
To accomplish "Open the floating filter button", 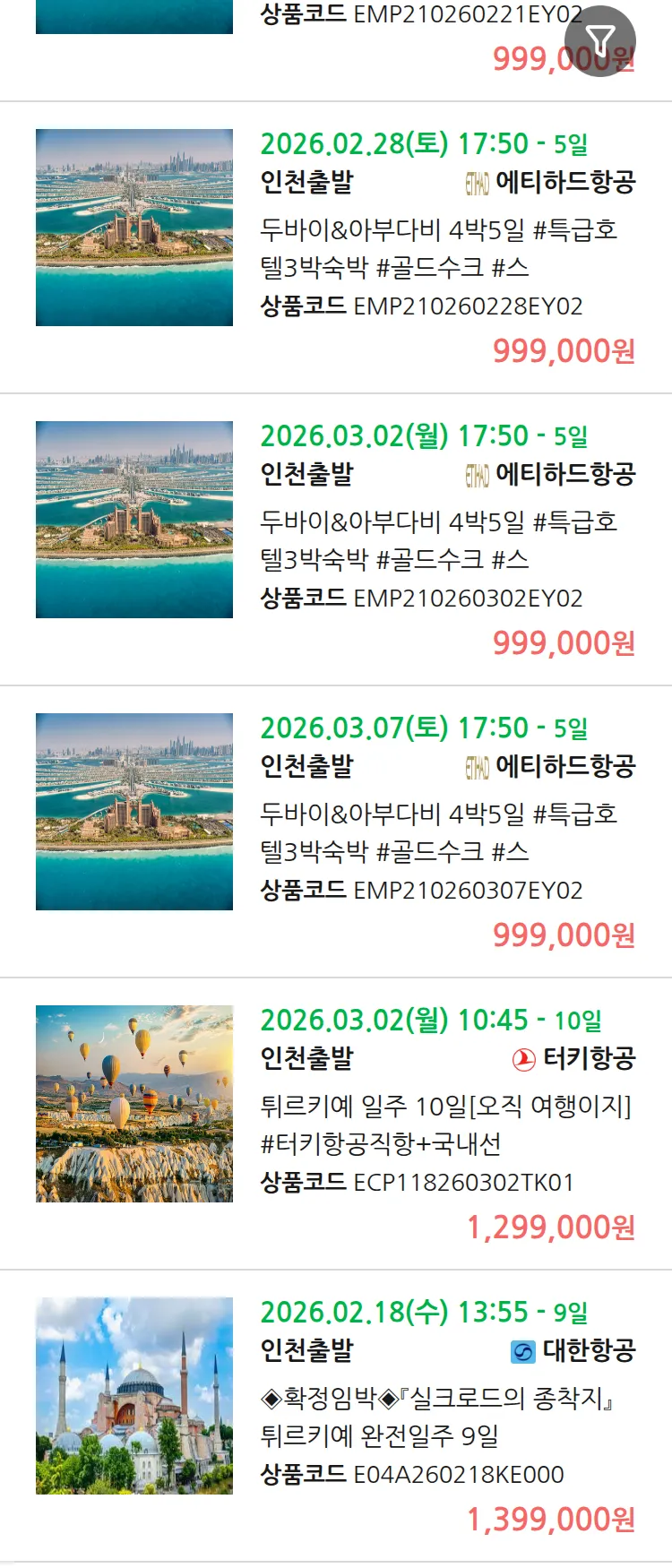I will tap(600, 41).
